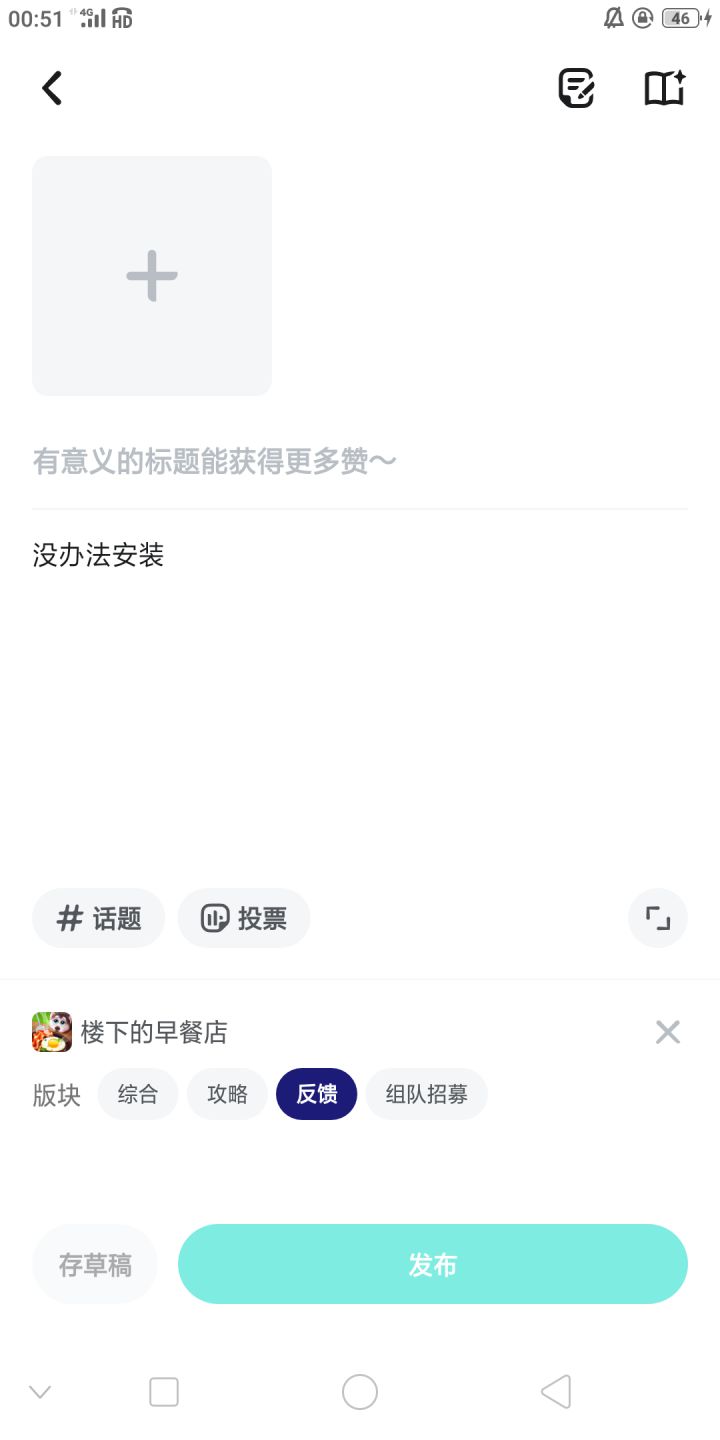Choose the 组队招募 board chip

click(x=427, y=1094)
